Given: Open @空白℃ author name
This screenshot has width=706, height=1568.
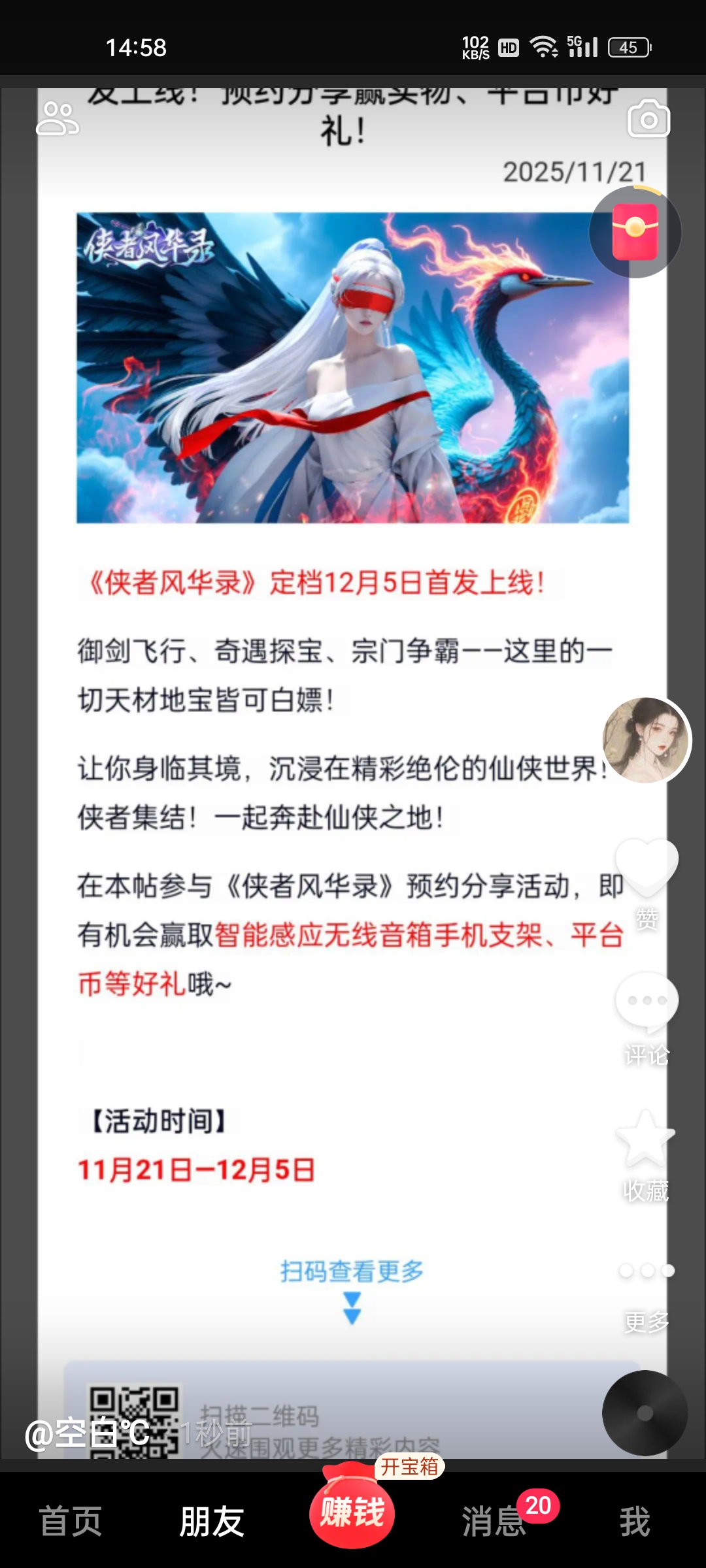Looking at the screenshot, I should pyautogui.click(x=88, y=1433).
